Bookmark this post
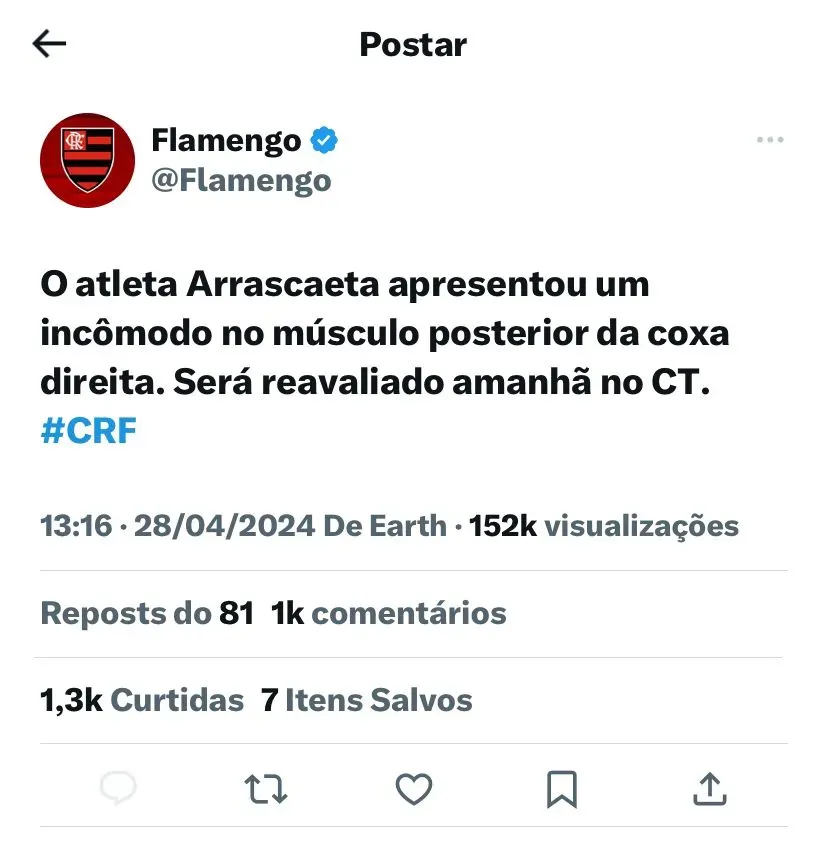 tap(562, 790)
